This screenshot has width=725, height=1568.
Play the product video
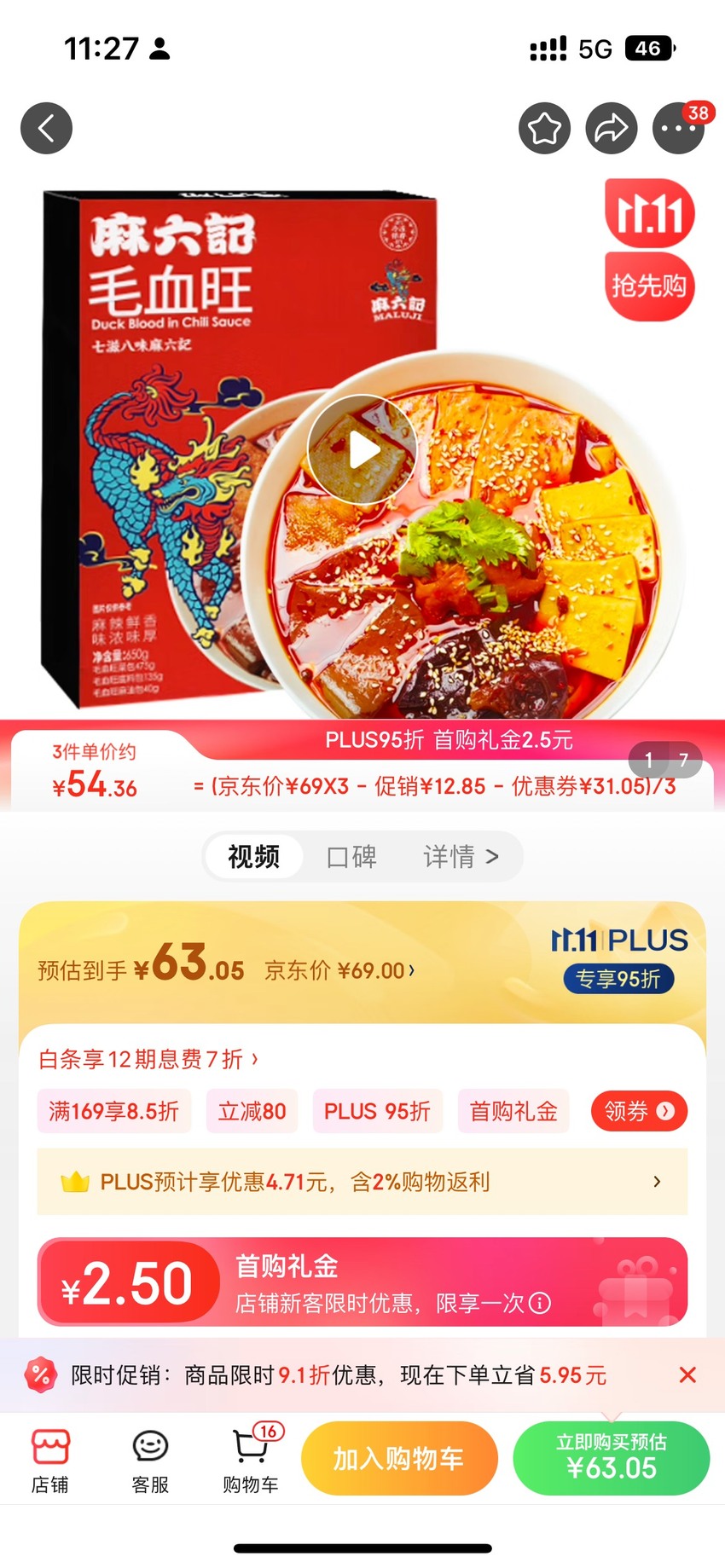coord(362,449)
